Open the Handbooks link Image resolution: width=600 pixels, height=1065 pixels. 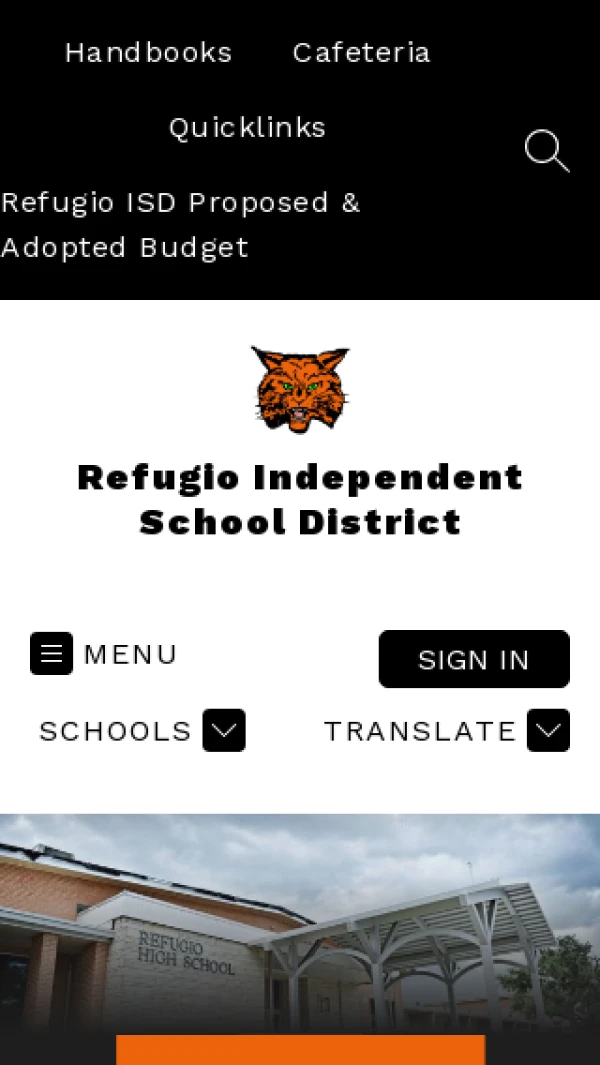pos(148,52)
